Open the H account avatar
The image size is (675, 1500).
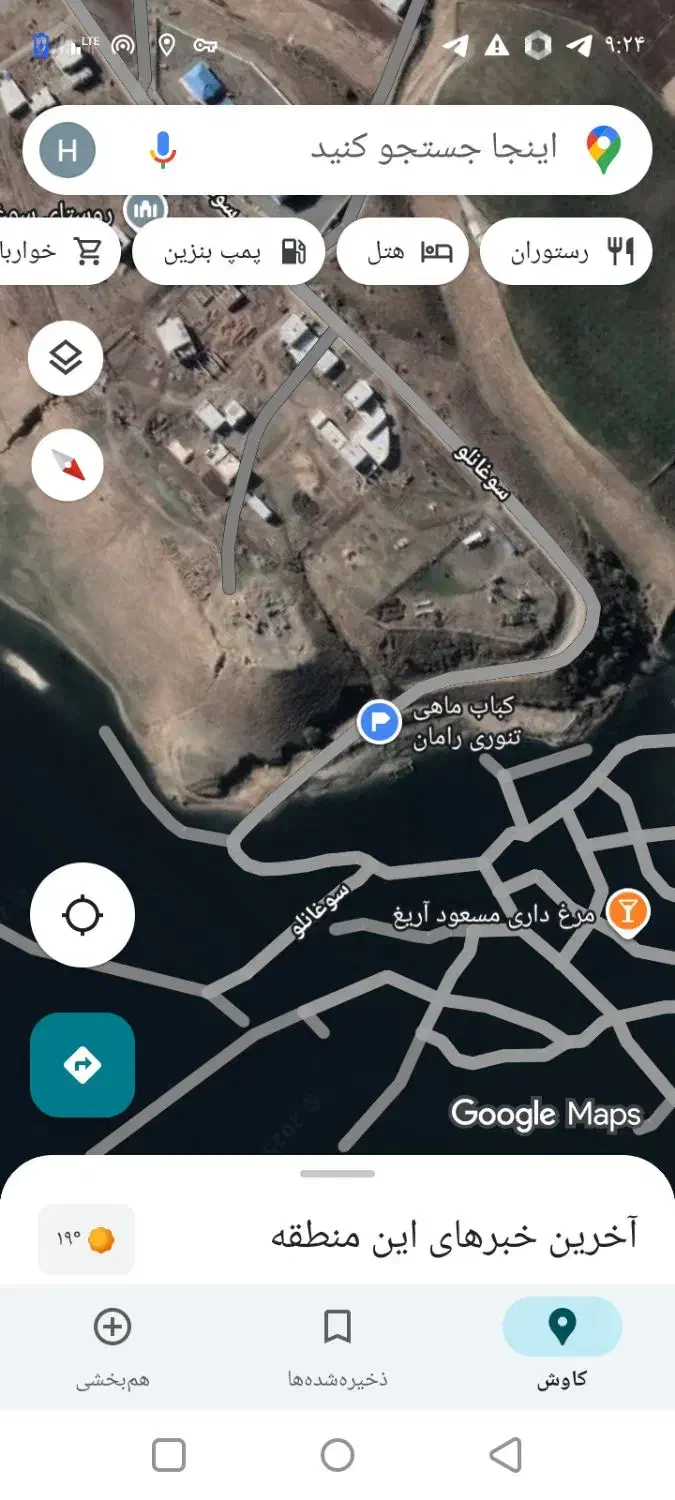click(67, 151)
